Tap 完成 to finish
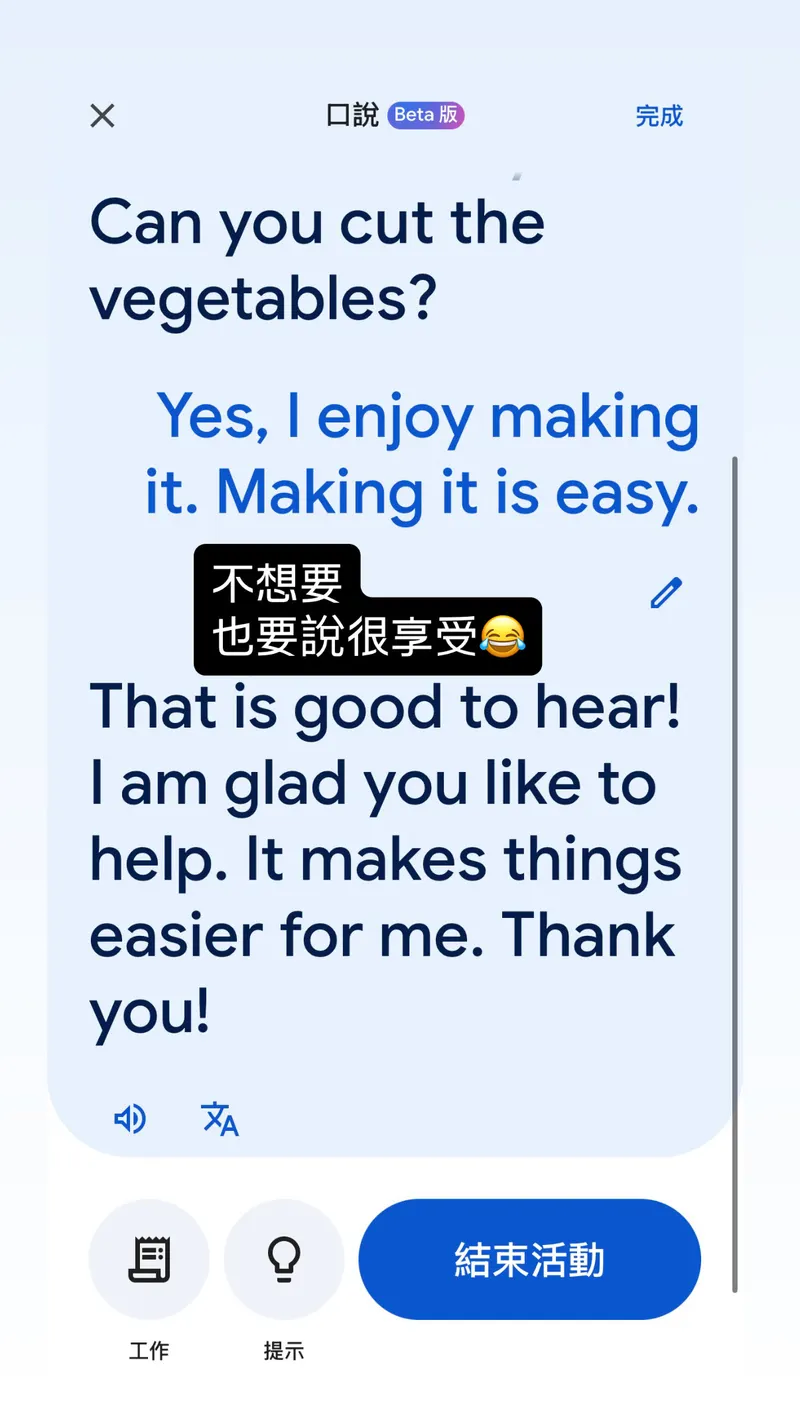 pos(658,116)
